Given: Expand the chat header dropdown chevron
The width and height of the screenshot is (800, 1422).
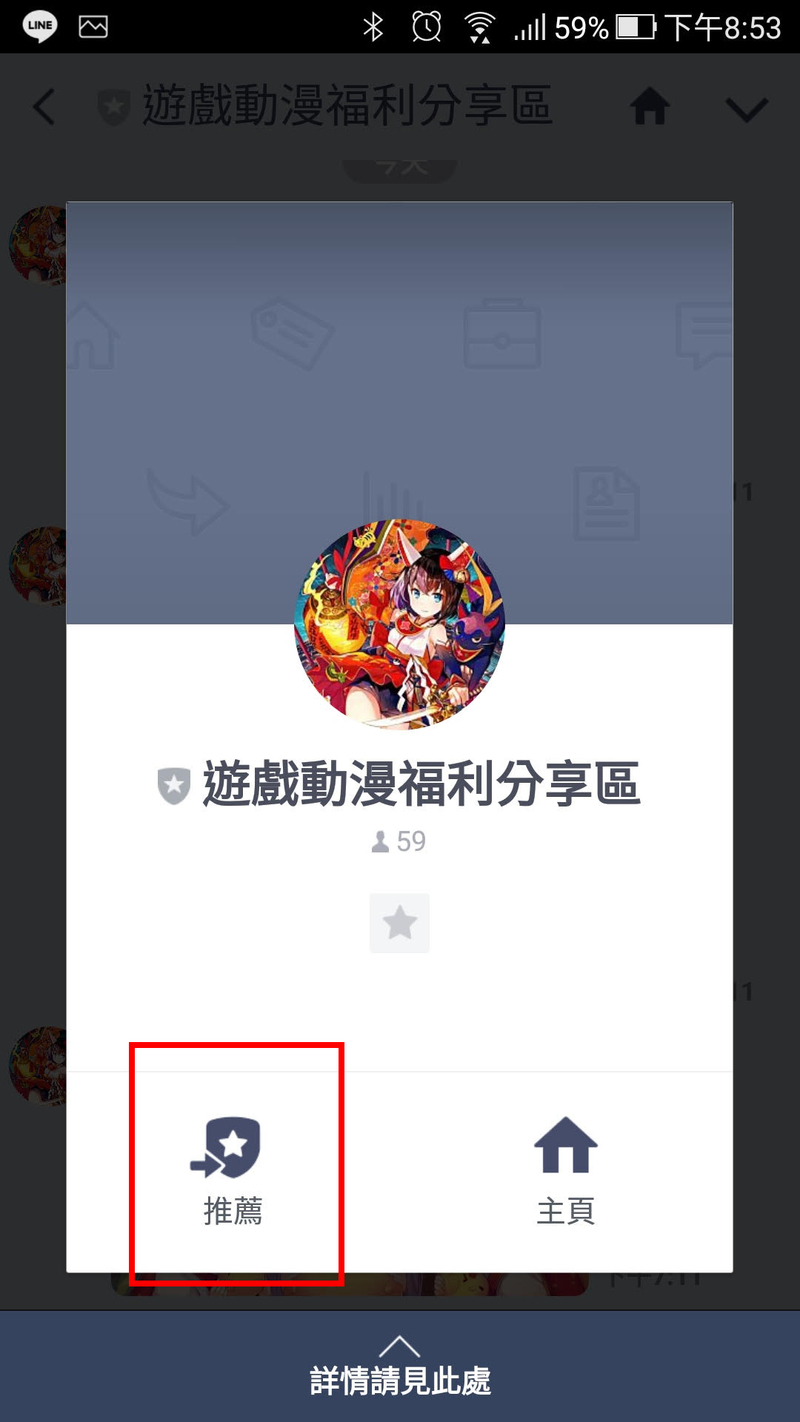Looking at the screenshot, I should (746, 108).
